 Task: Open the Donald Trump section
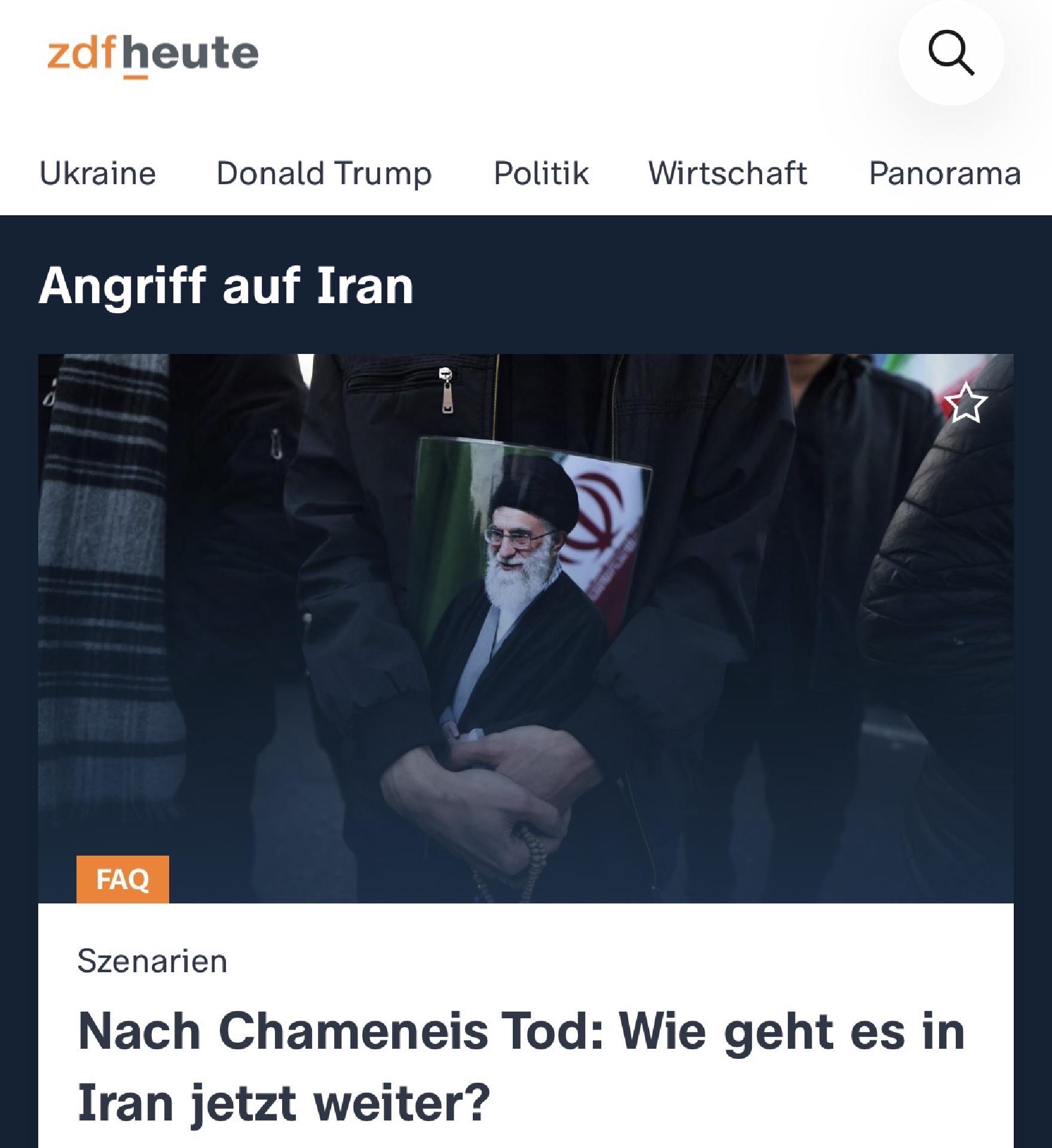point(324,173)
